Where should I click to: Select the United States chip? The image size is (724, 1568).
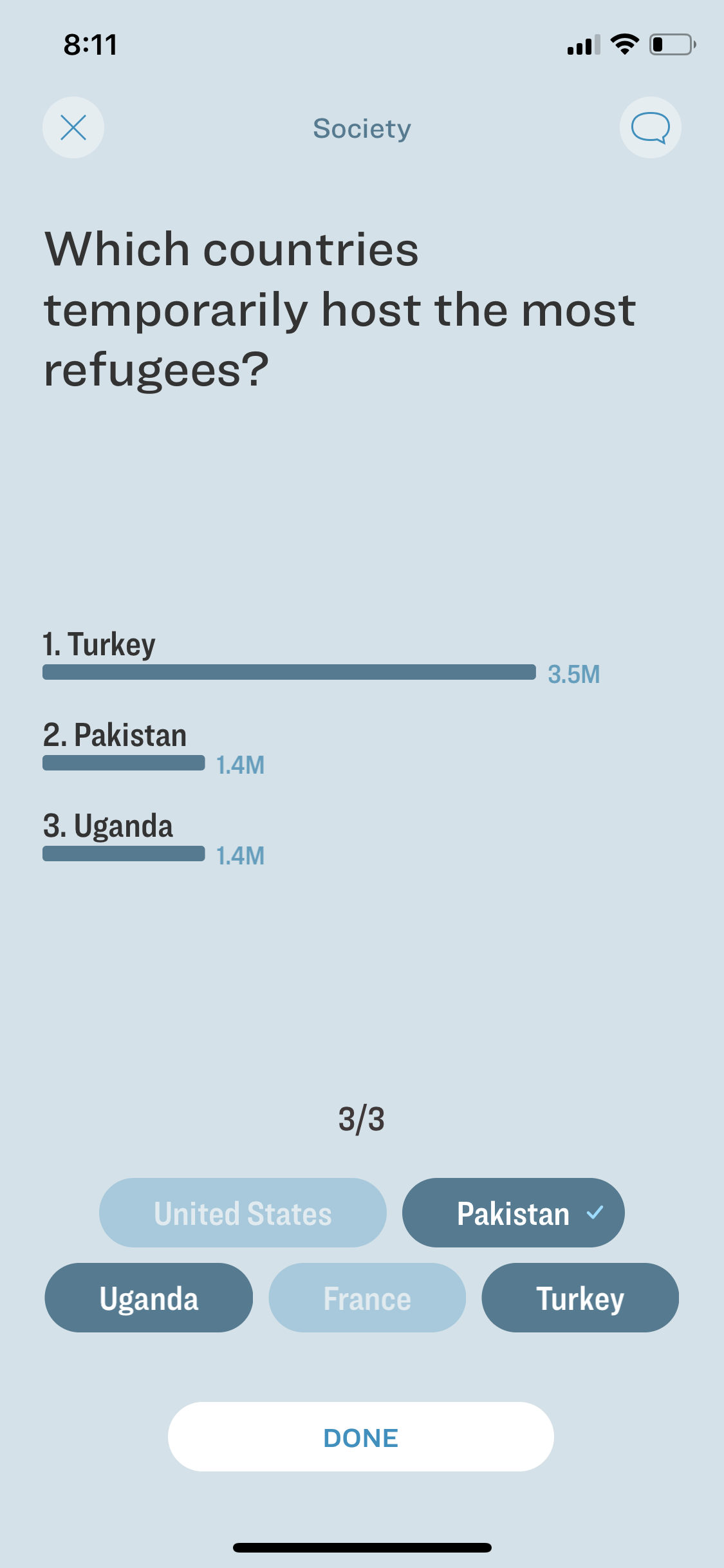243,1213
